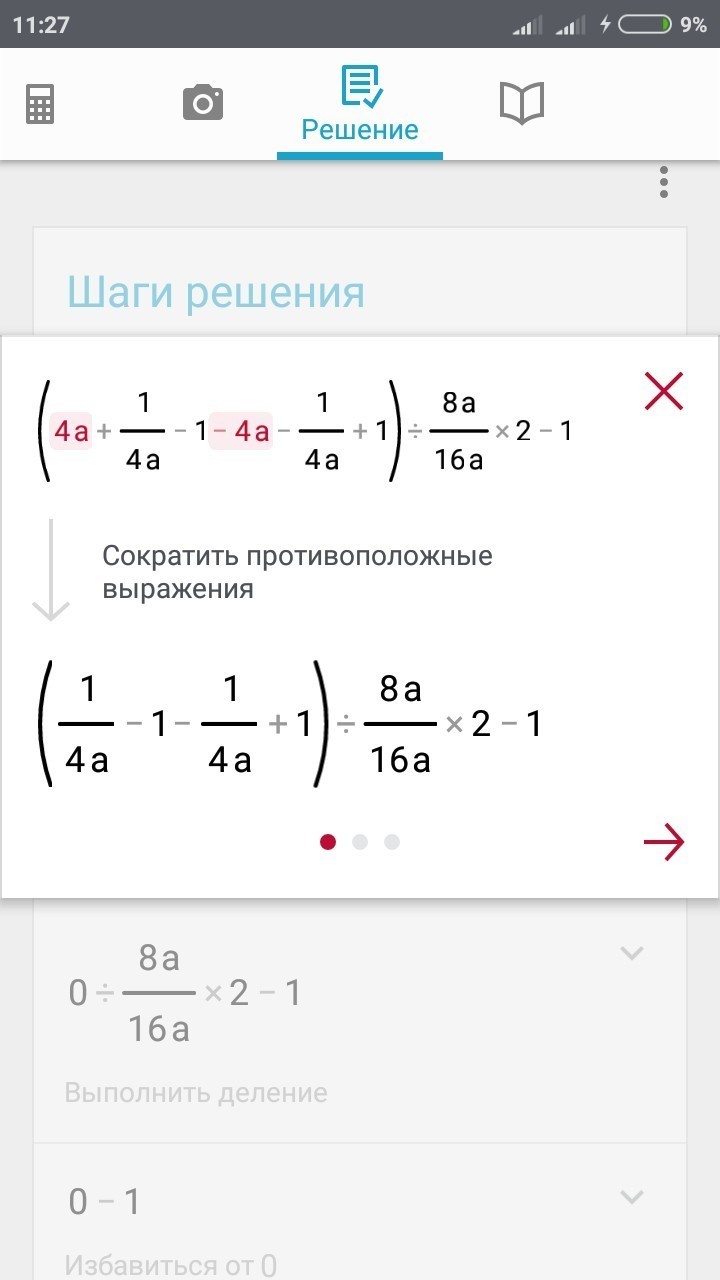Close the expanded step card
Screen dimensions: 720x1280
pyautogui.click(x=664, y=391)
